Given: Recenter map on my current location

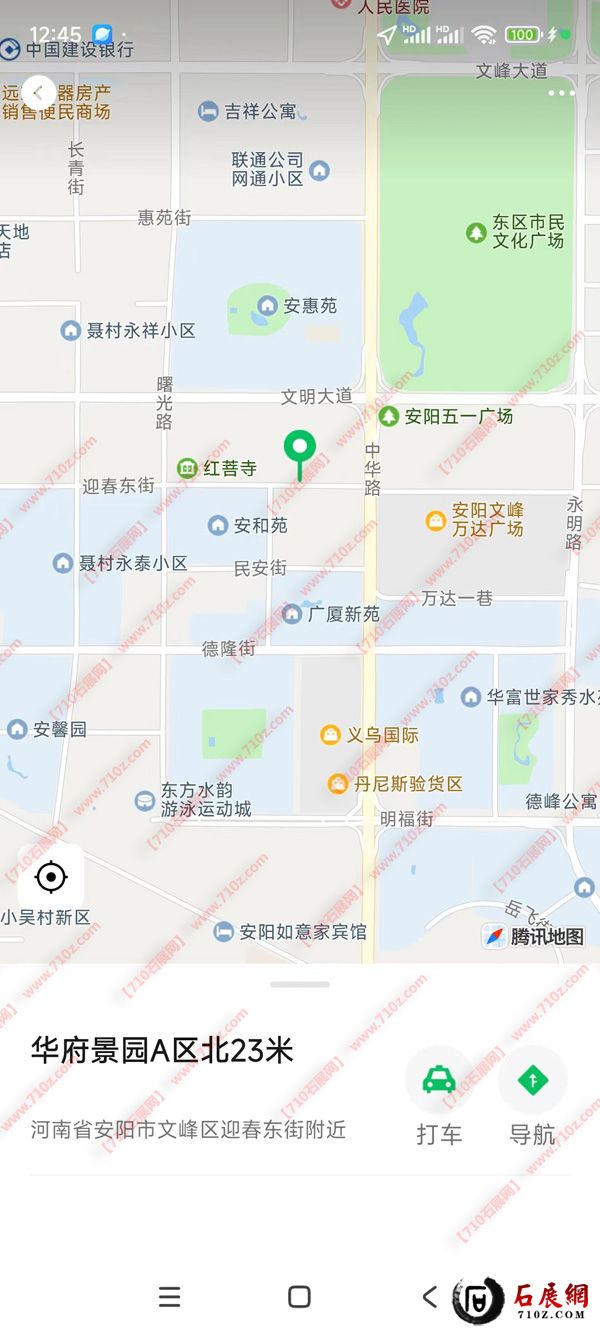Looking at the screenshot, I should click(x=50, y=878).
